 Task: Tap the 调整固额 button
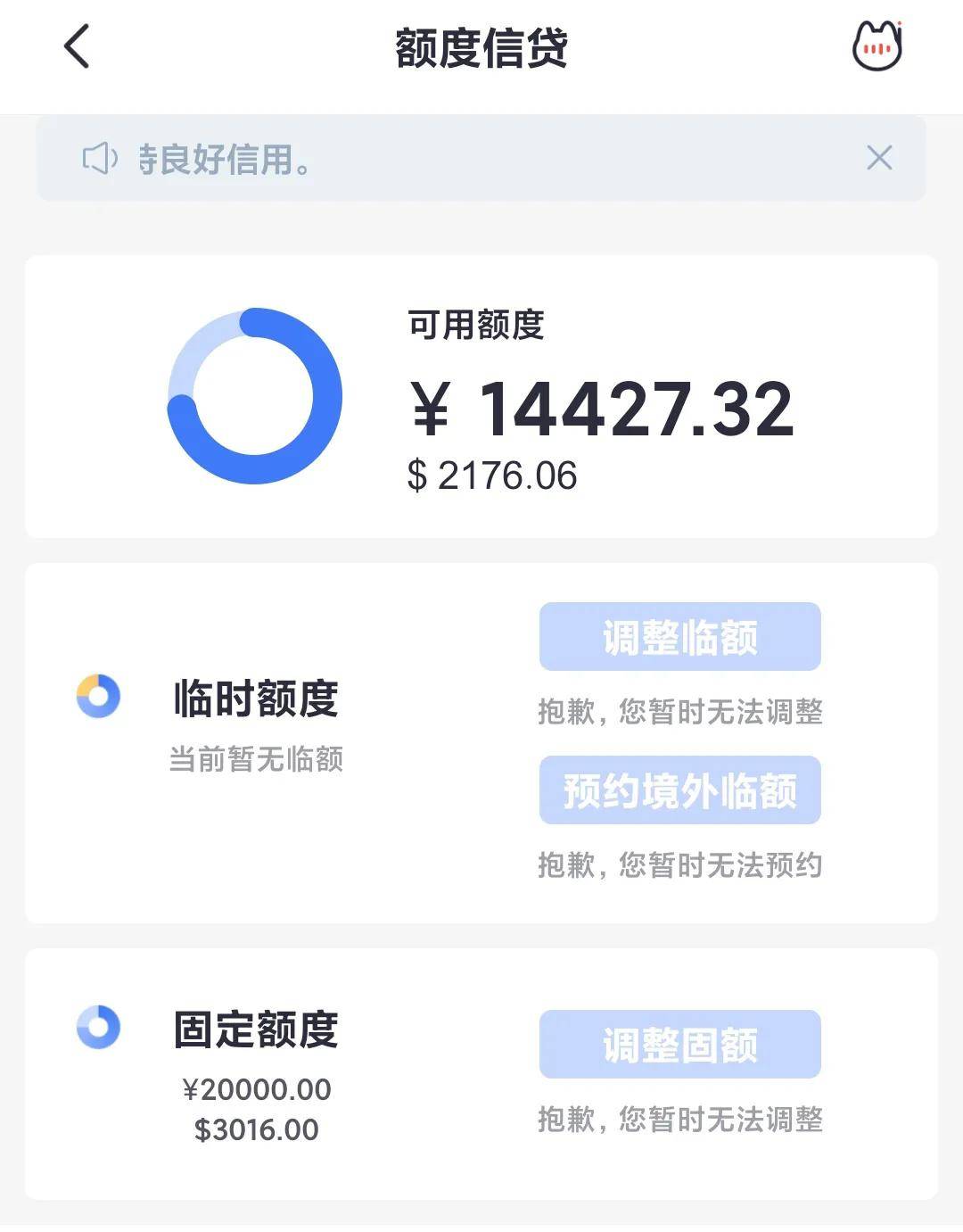(680, 1045)
